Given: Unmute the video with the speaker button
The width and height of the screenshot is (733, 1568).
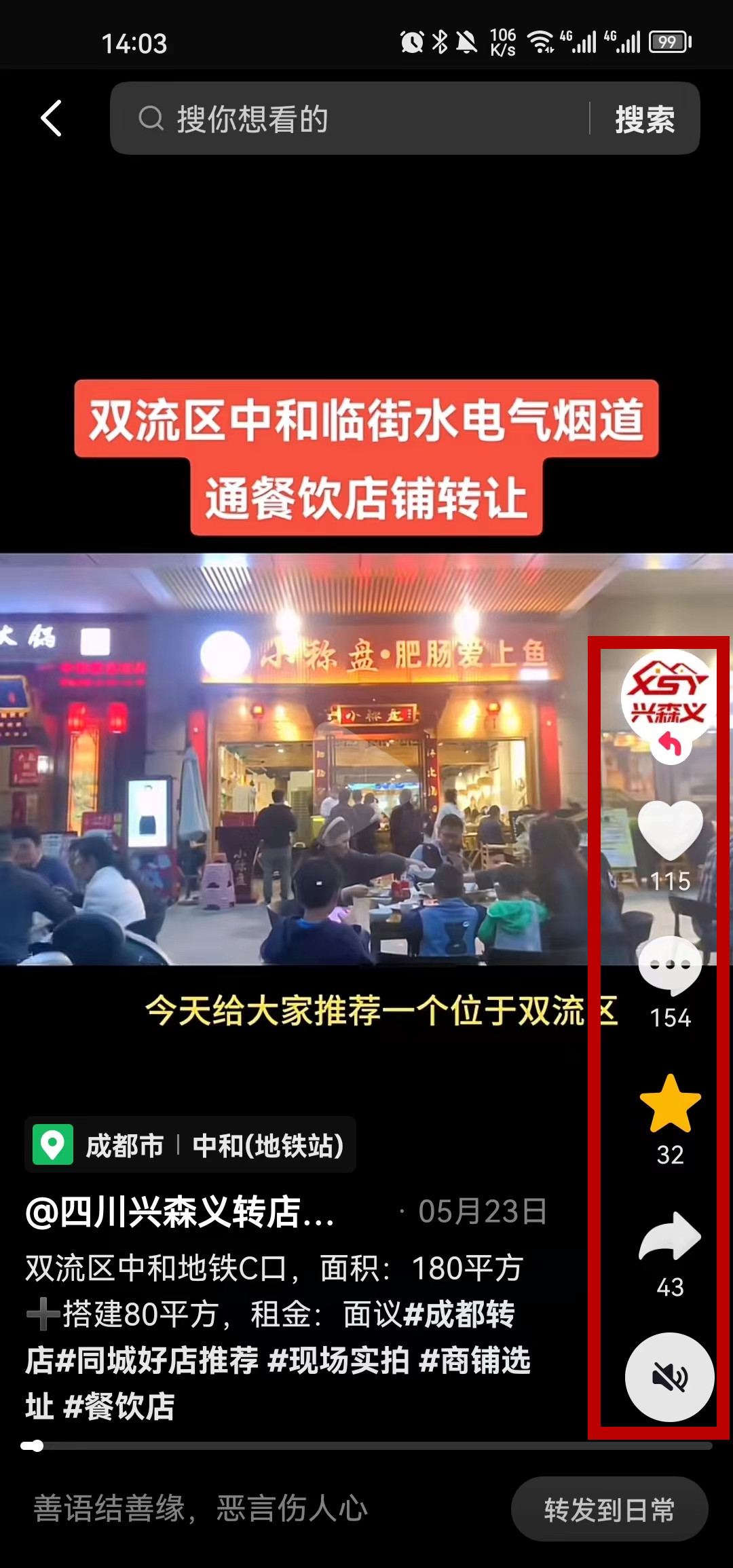Looking at the screenshot, I should (669, 1377).
